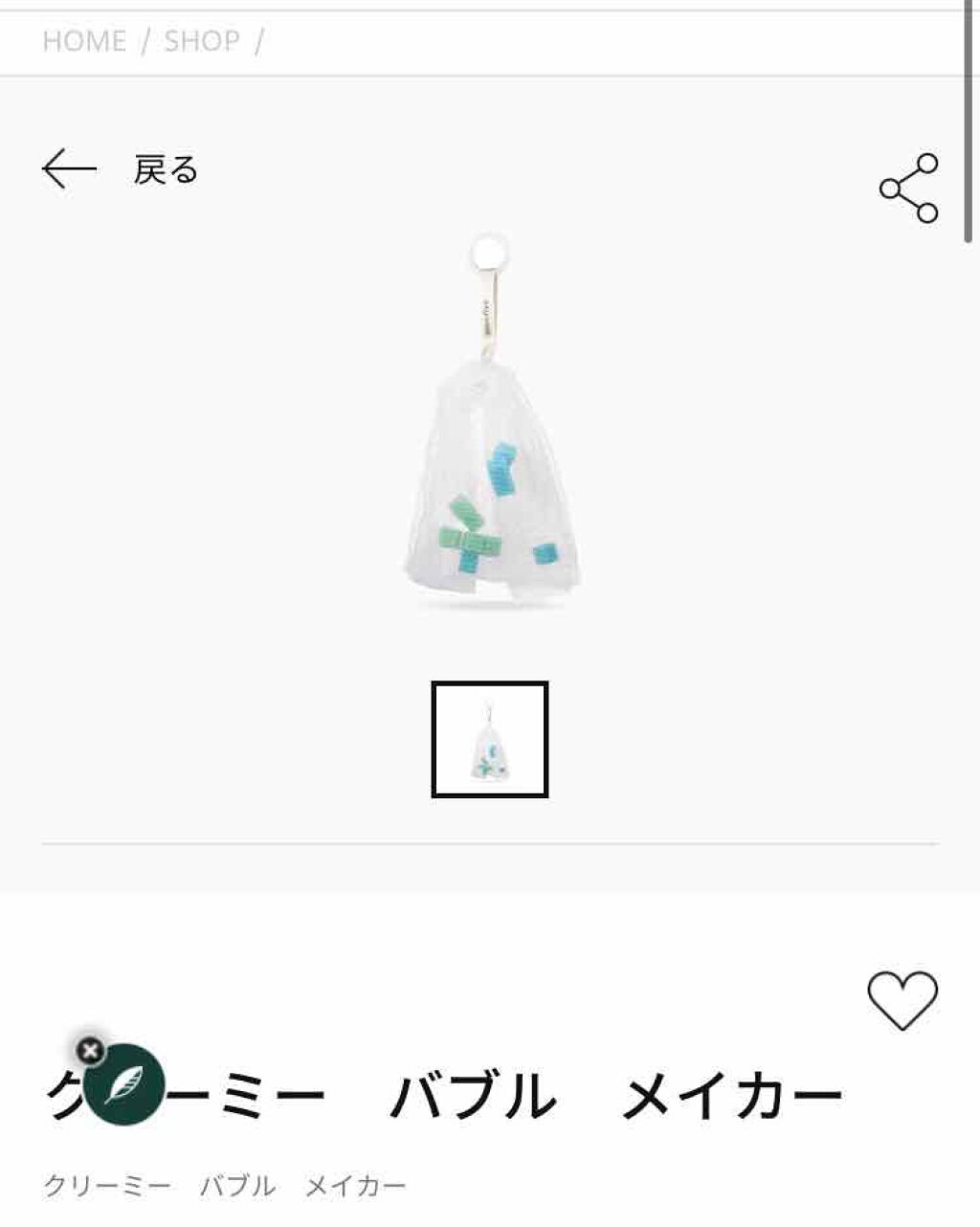The height and width of the screenshot is (1227, 980).
Task: Select the product thumbnail below the photo
Action: coord(490,740)
